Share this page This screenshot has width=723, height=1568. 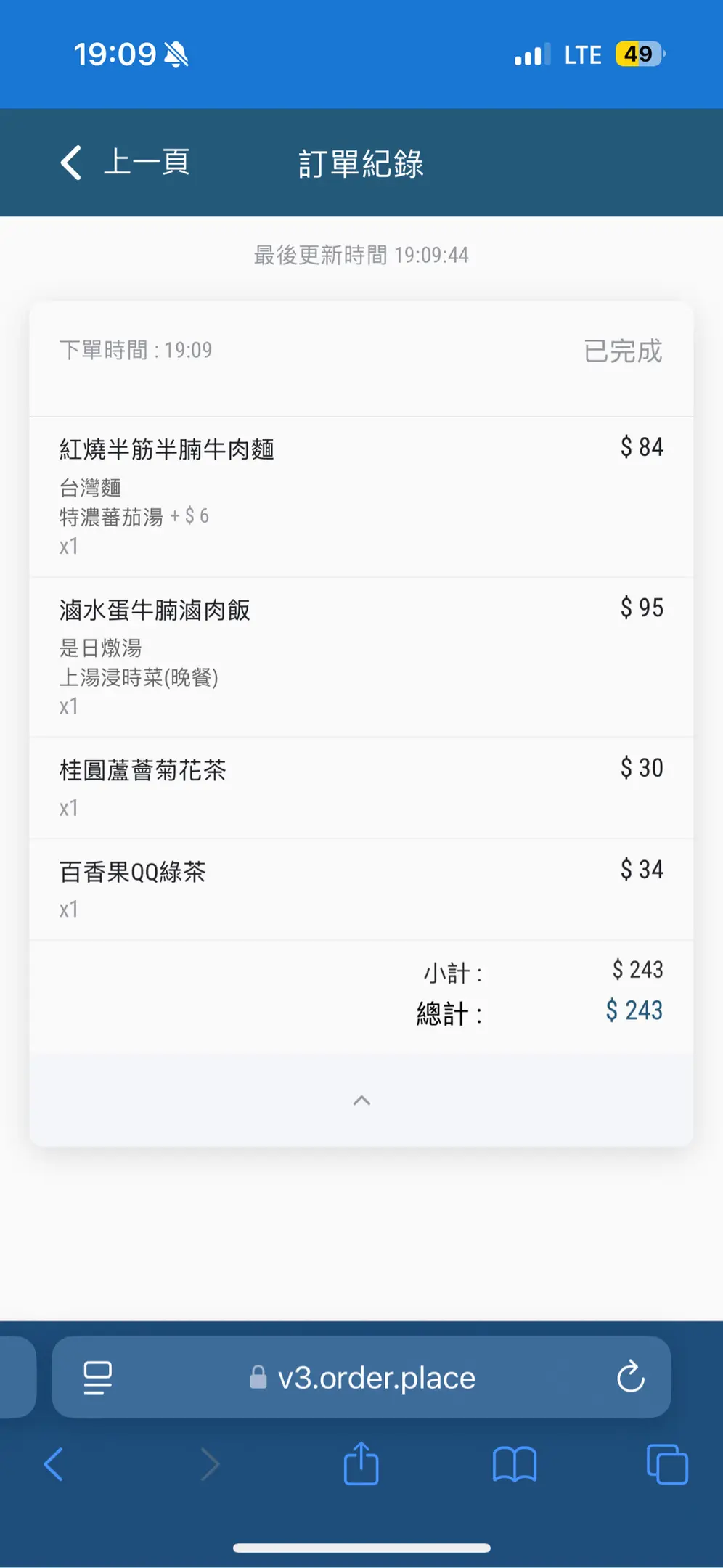(x=361, y=1463)
